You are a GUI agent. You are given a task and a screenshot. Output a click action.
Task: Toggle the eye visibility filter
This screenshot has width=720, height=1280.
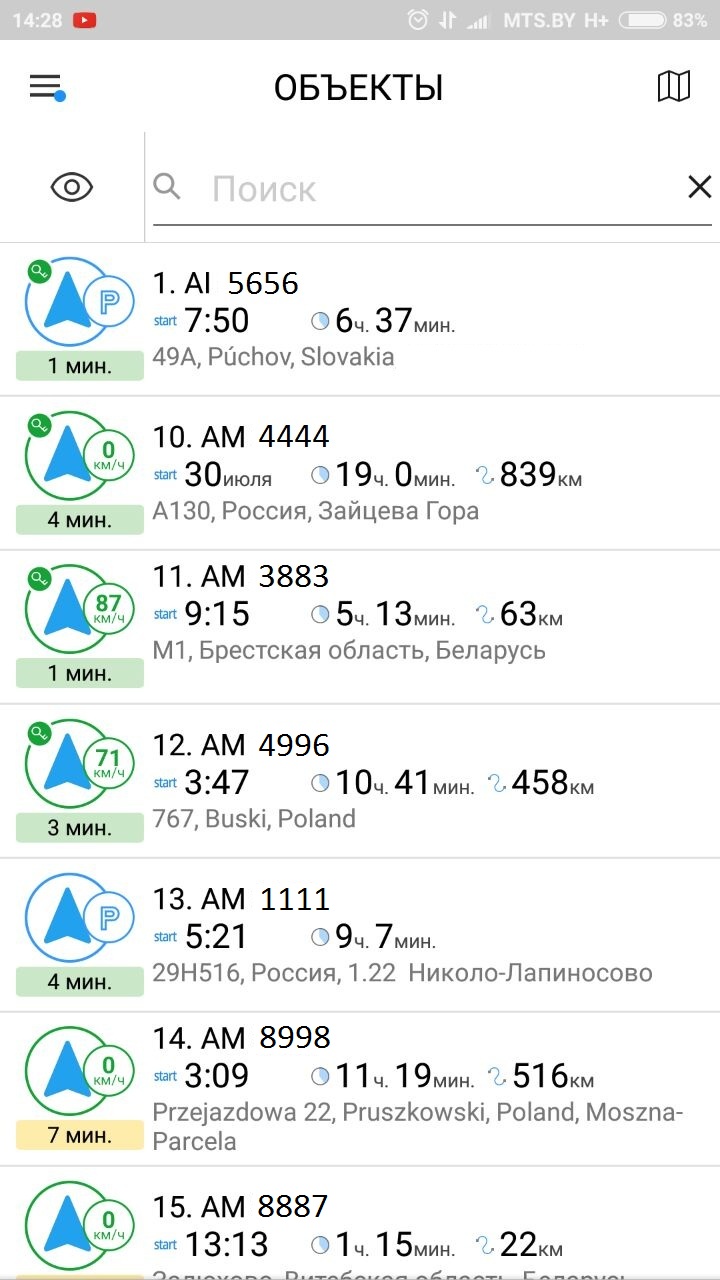(72, 187)
